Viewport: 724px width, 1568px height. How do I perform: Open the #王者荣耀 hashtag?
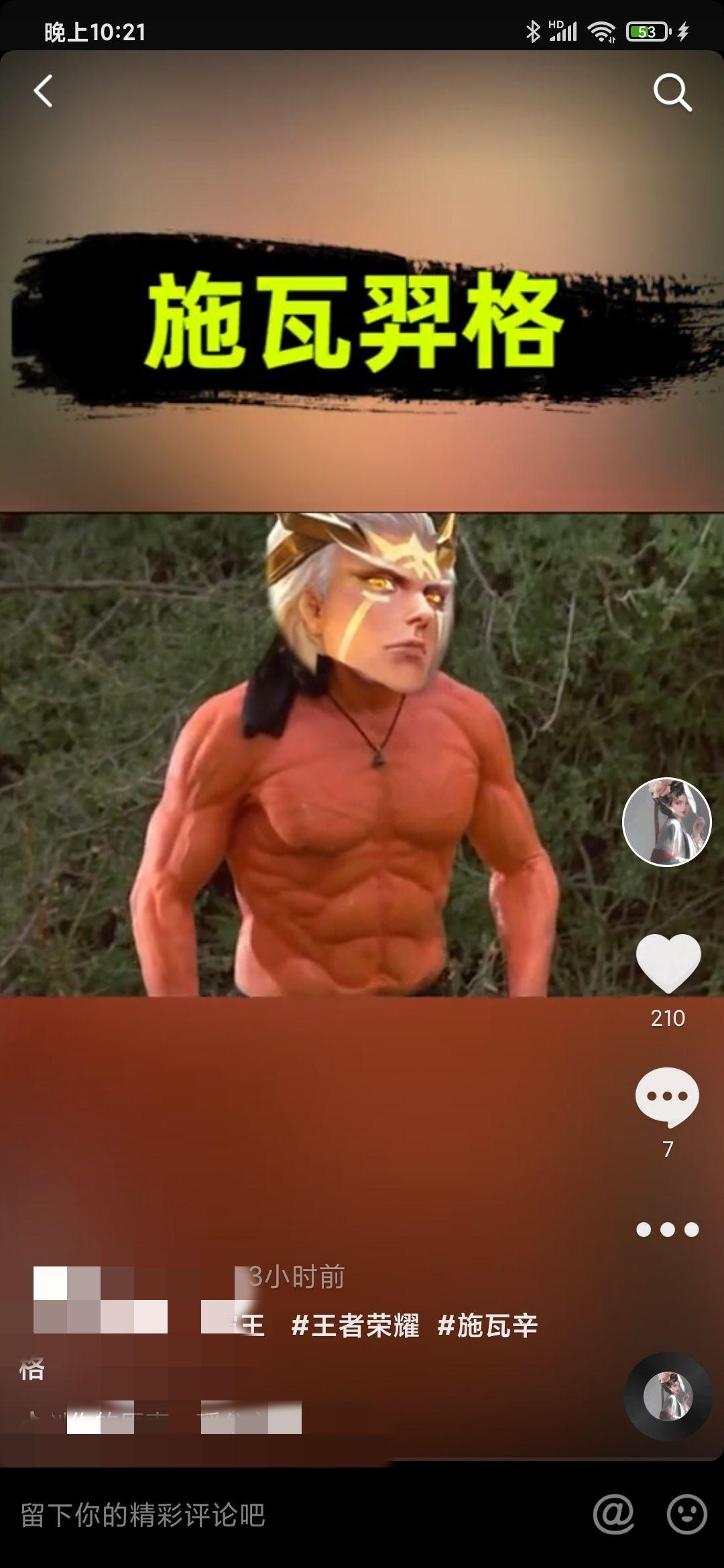coord(355,1326)
